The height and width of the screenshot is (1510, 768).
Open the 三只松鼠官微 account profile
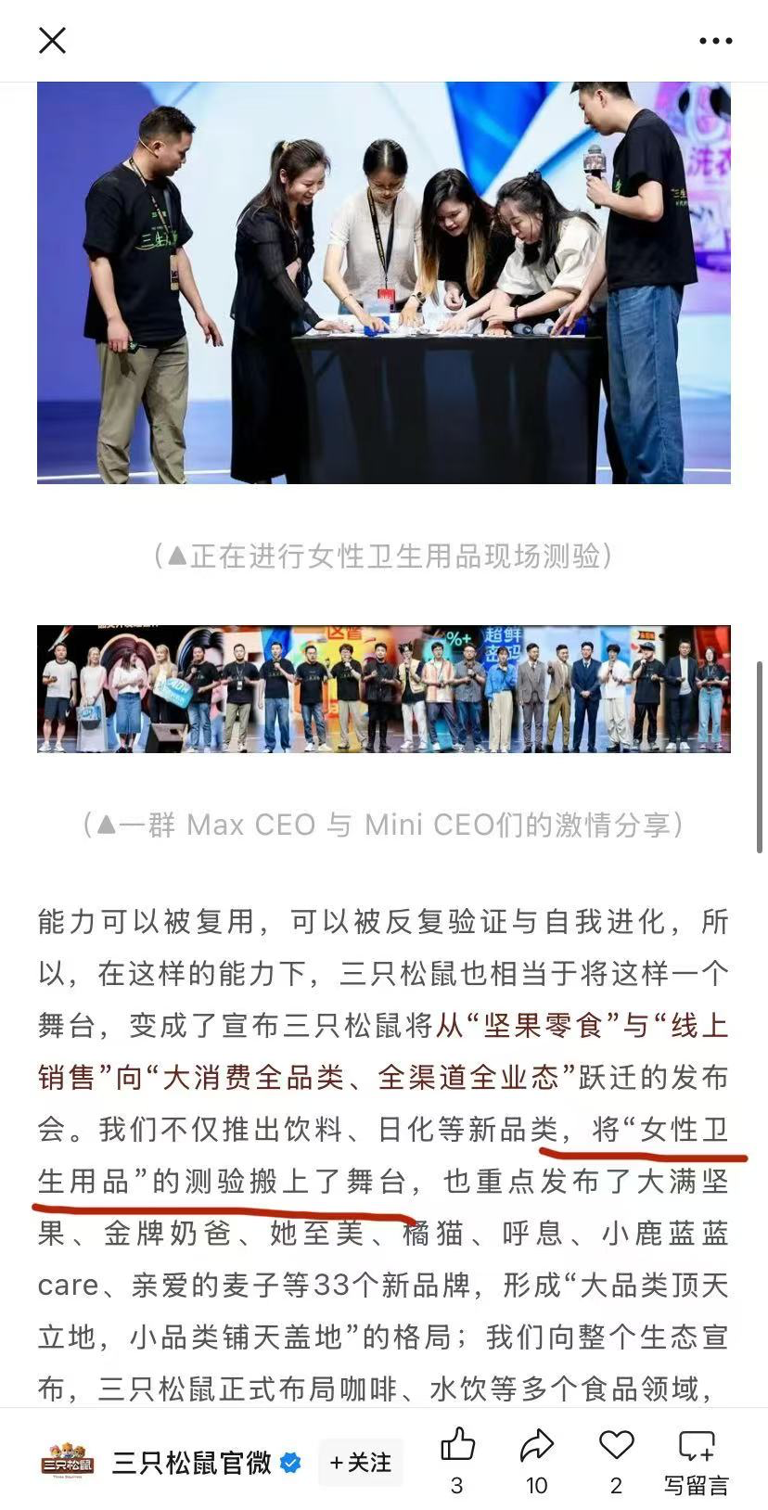(191, 1463)
